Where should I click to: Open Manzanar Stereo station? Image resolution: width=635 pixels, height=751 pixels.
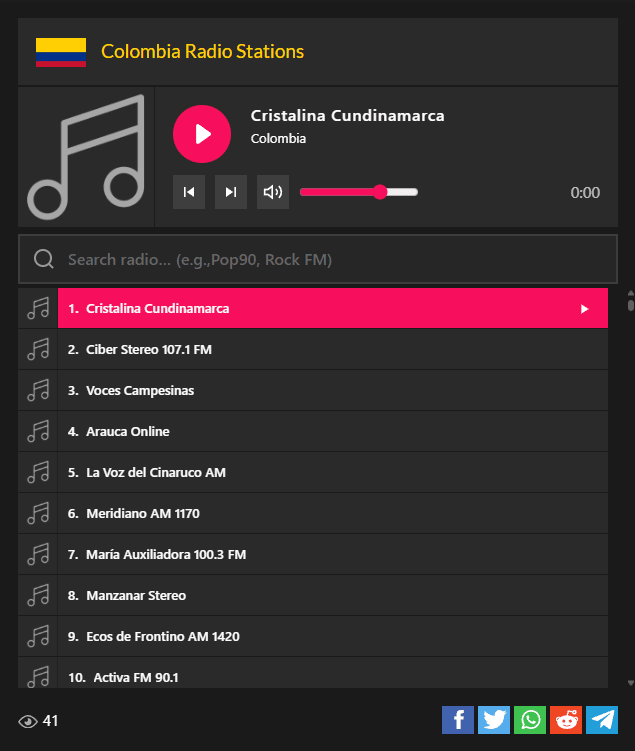point(332,595)
